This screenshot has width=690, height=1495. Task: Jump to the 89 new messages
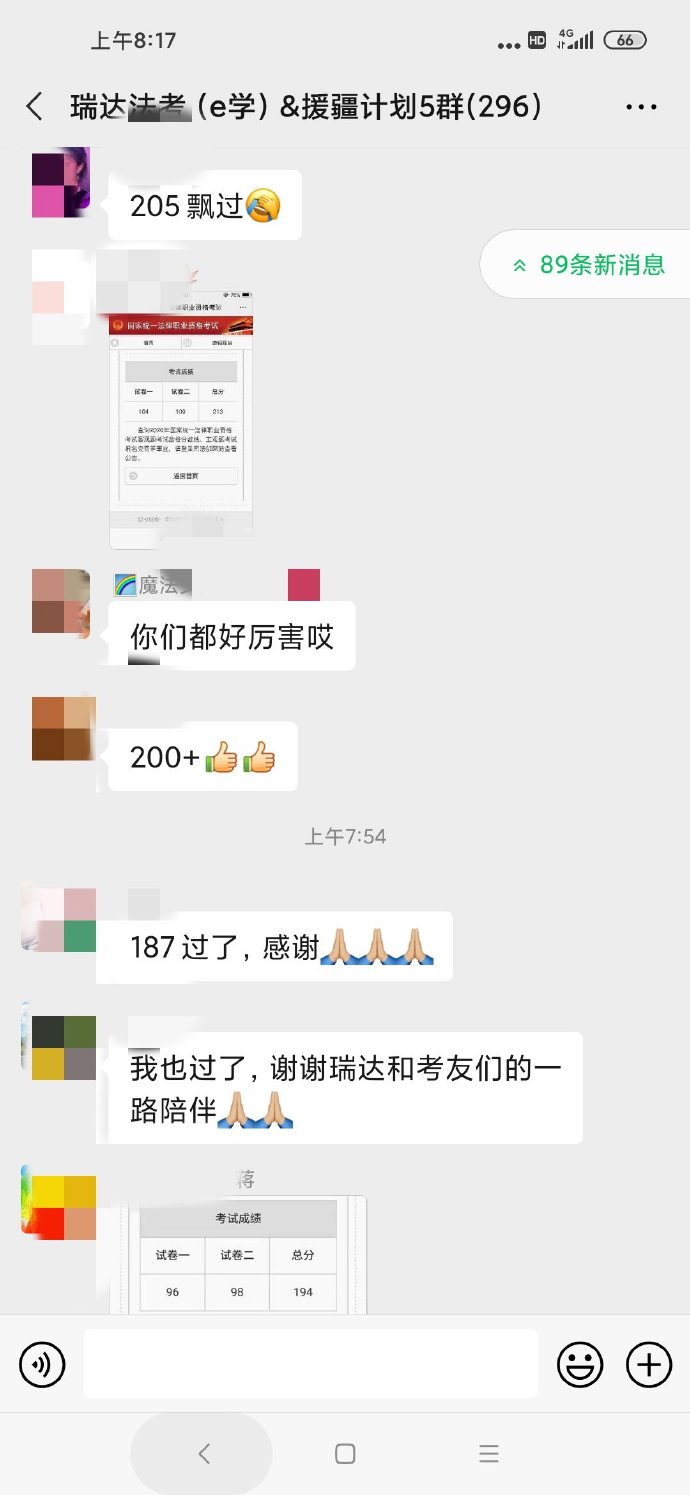coord(589,265)
